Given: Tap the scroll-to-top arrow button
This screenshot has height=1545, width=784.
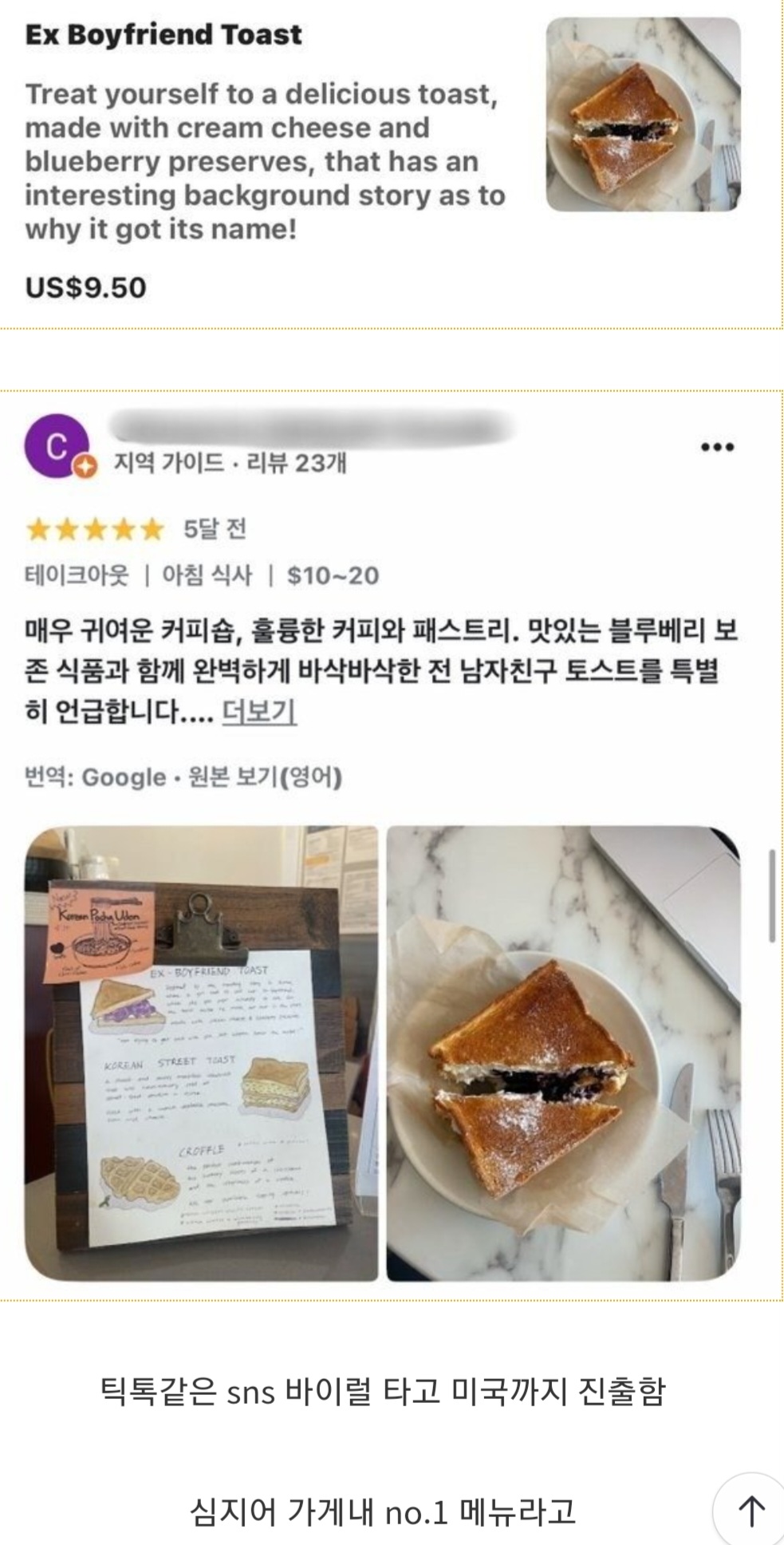Looking at the screenshot, I should click(751, 1509).
